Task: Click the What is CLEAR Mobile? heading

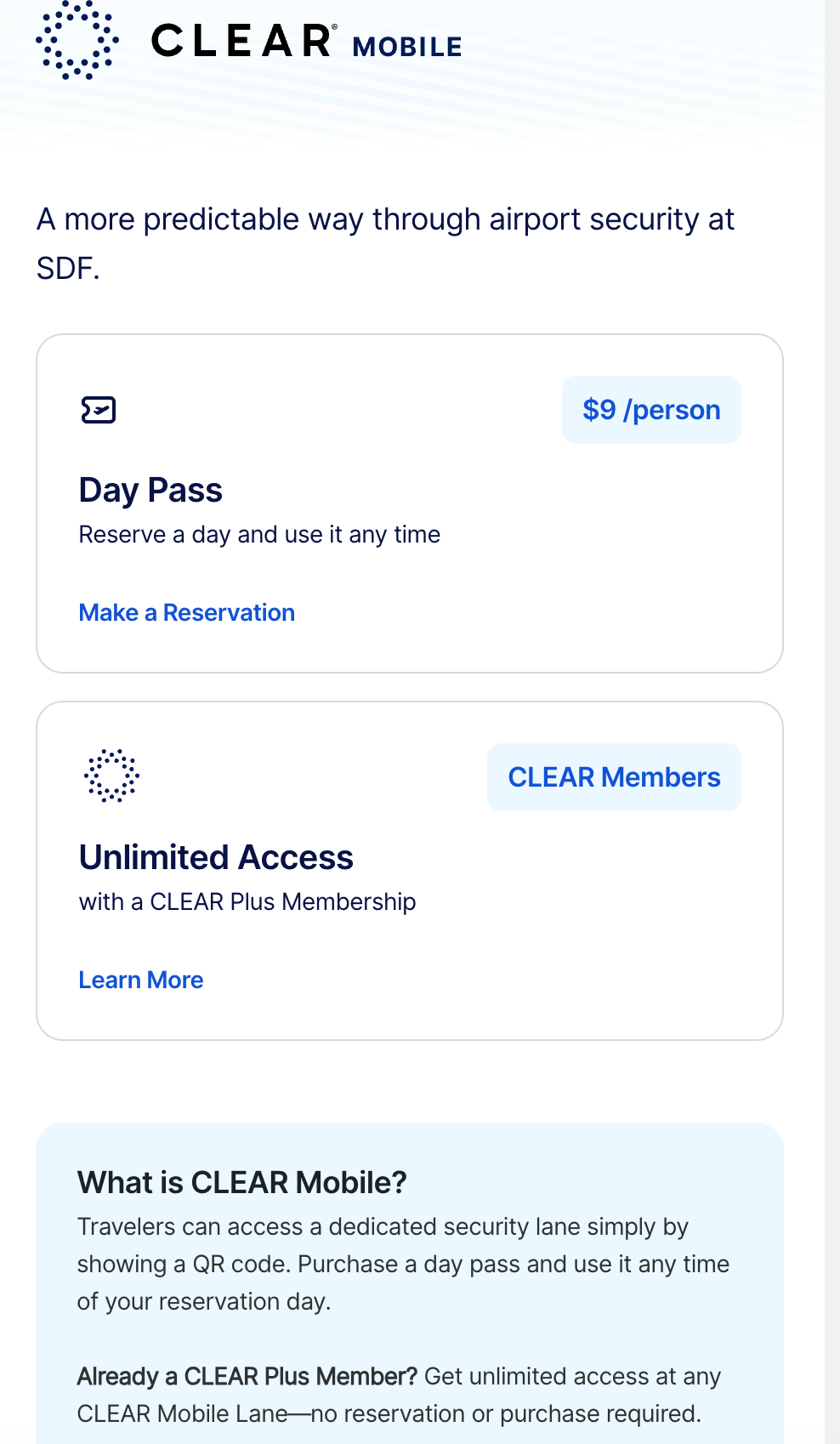Action: click(241, 1182)
